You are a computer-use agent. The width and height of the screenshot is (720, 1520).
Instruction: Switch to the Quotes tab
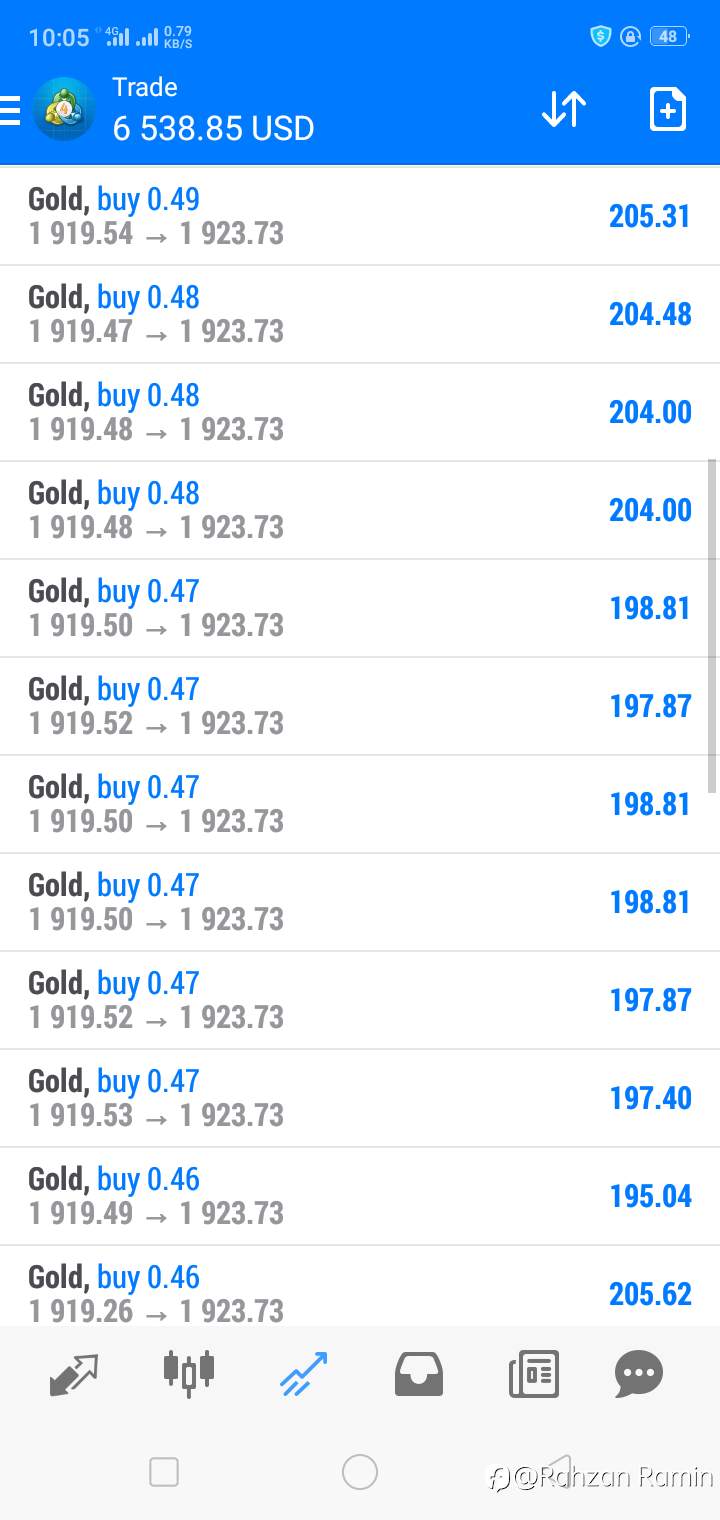[74, 1374]
